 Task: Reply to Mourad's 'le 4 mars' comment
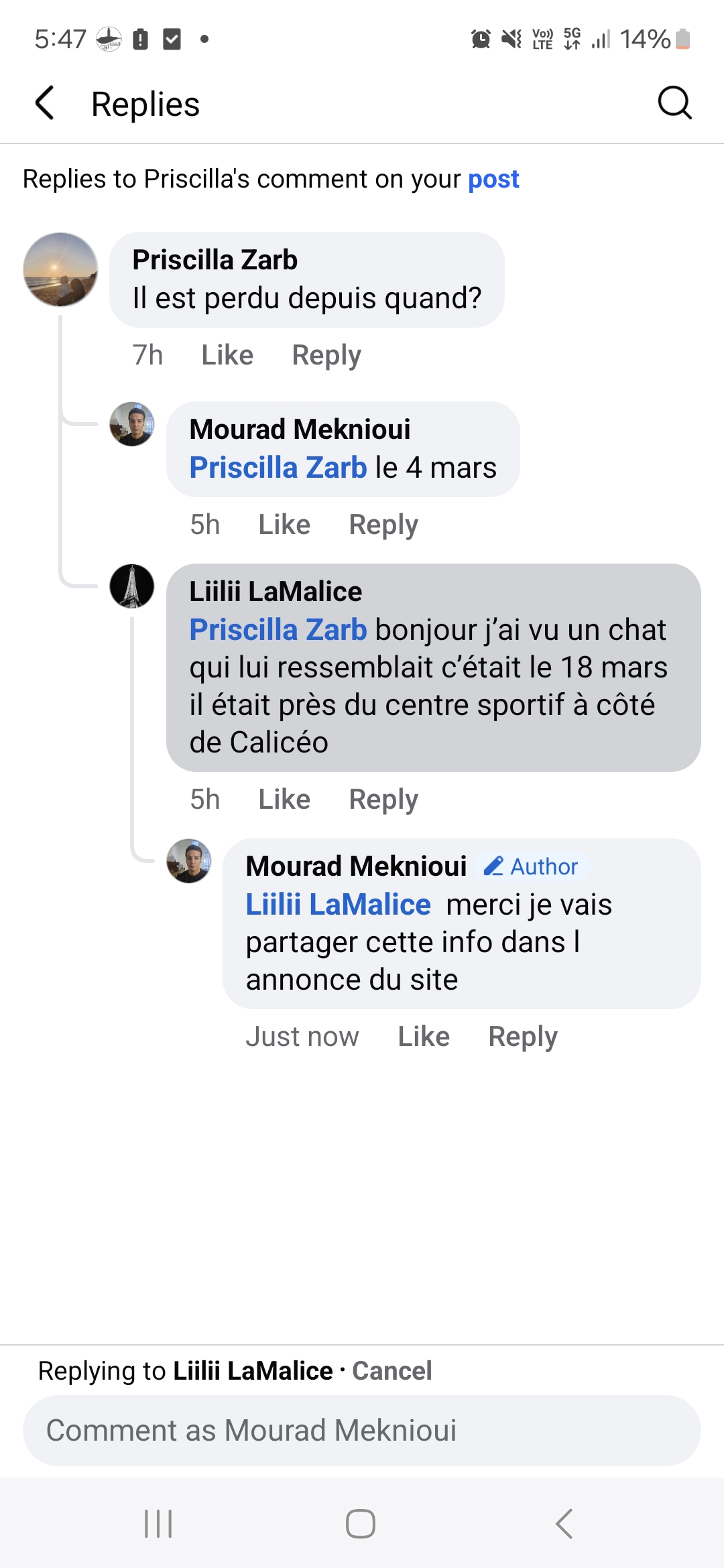click(x=383, y=525)
